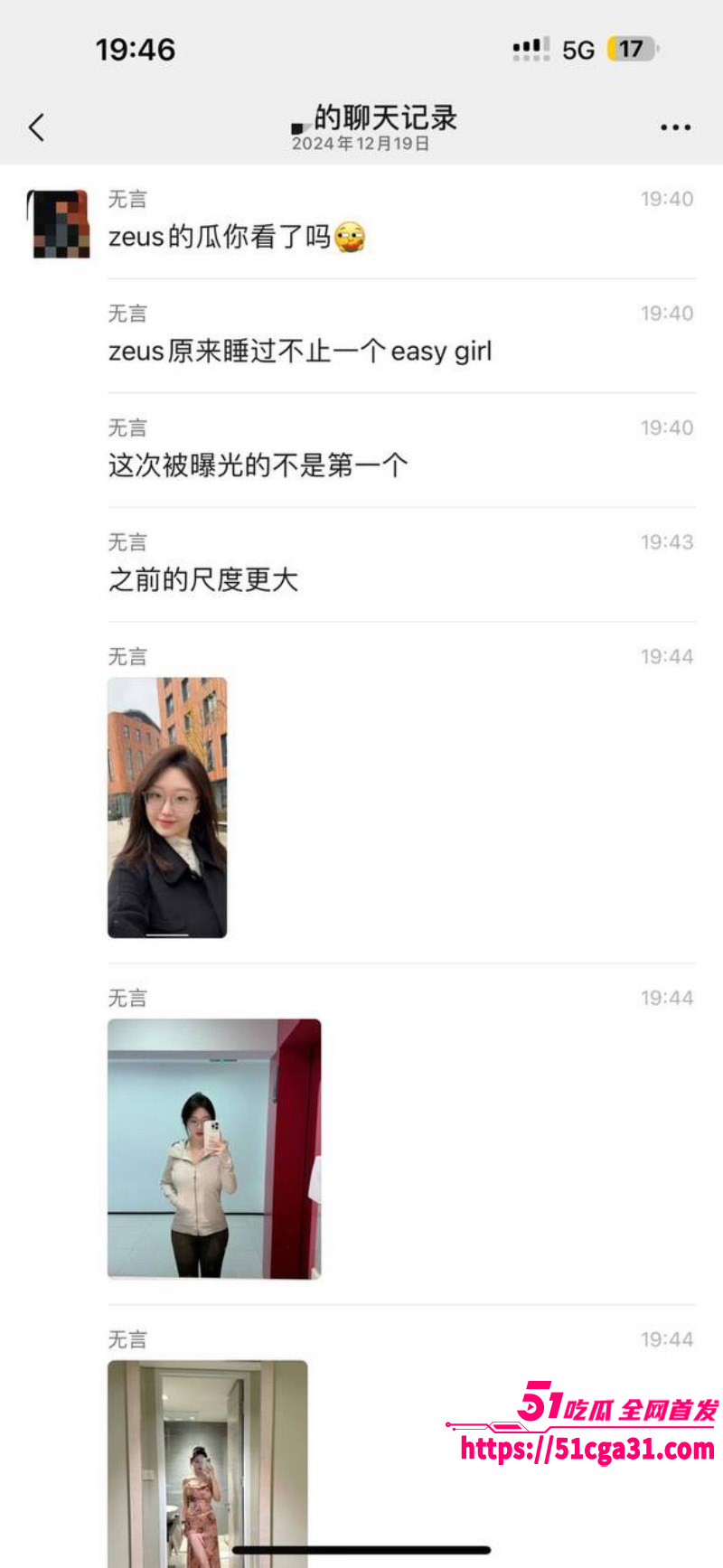Tap the status bar clock showing 19:46
This screenshot has width=723, height=1568.
coord(137,49)
